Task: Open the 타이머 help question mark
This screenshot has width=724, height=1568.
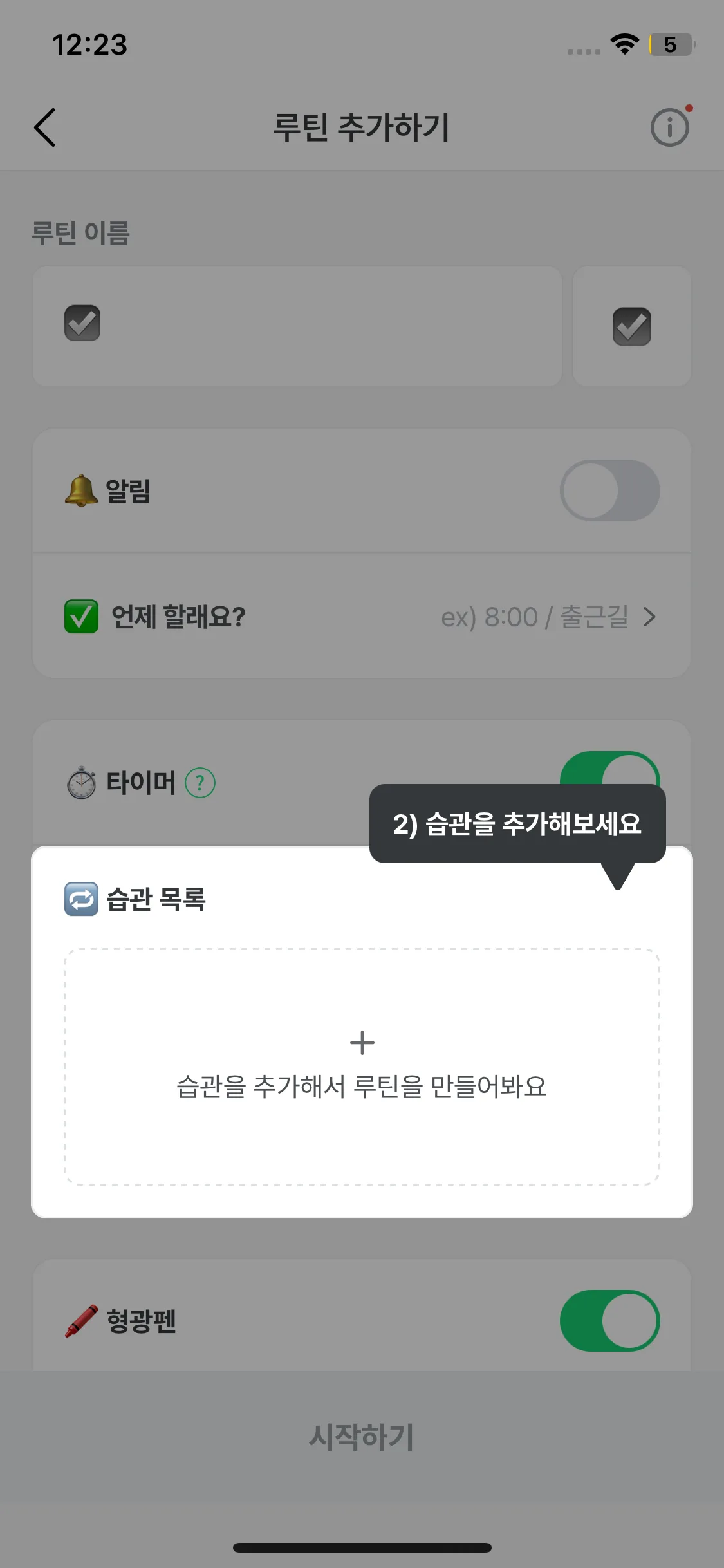Action: pos(200,783)
